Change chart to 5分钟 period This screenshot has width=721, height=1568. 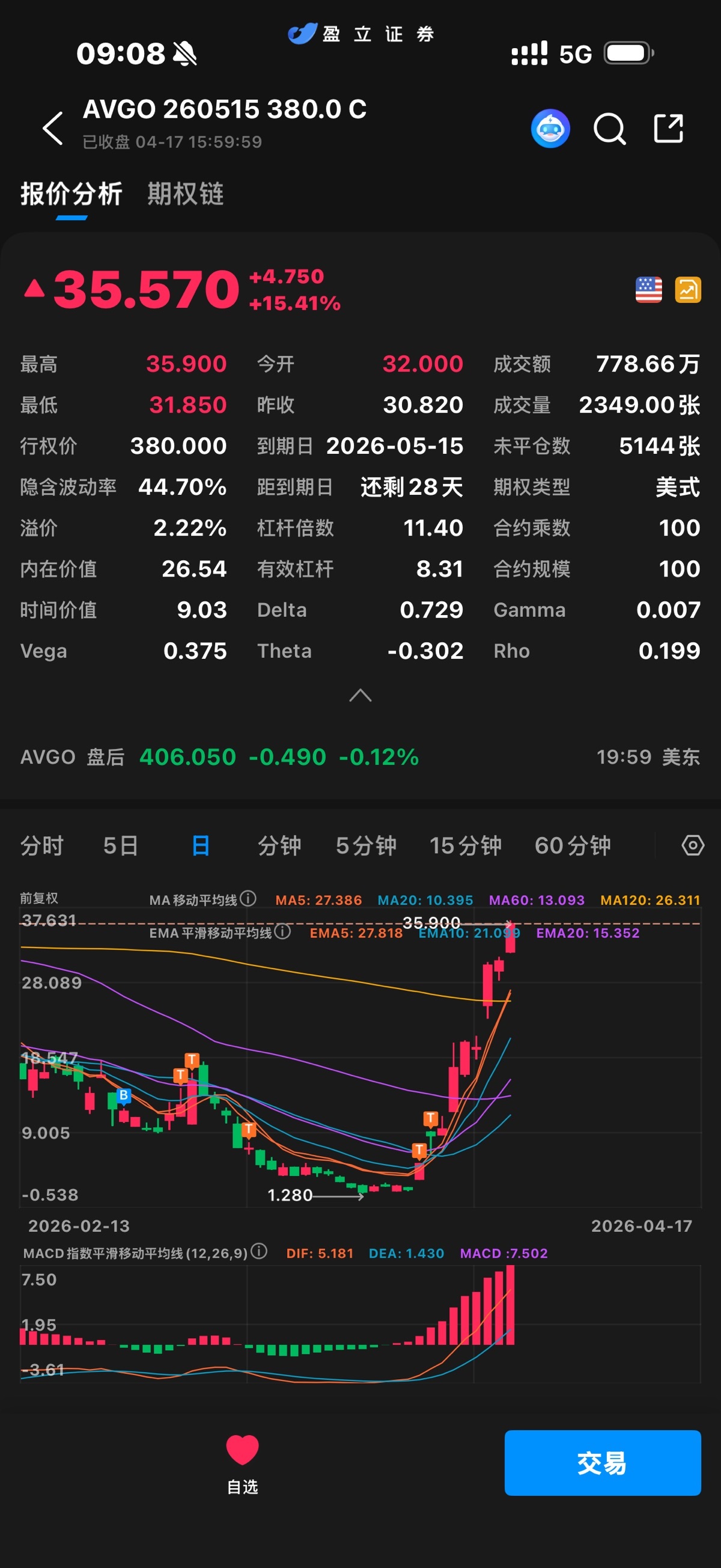pyautogui.click(x=366, y=845)
